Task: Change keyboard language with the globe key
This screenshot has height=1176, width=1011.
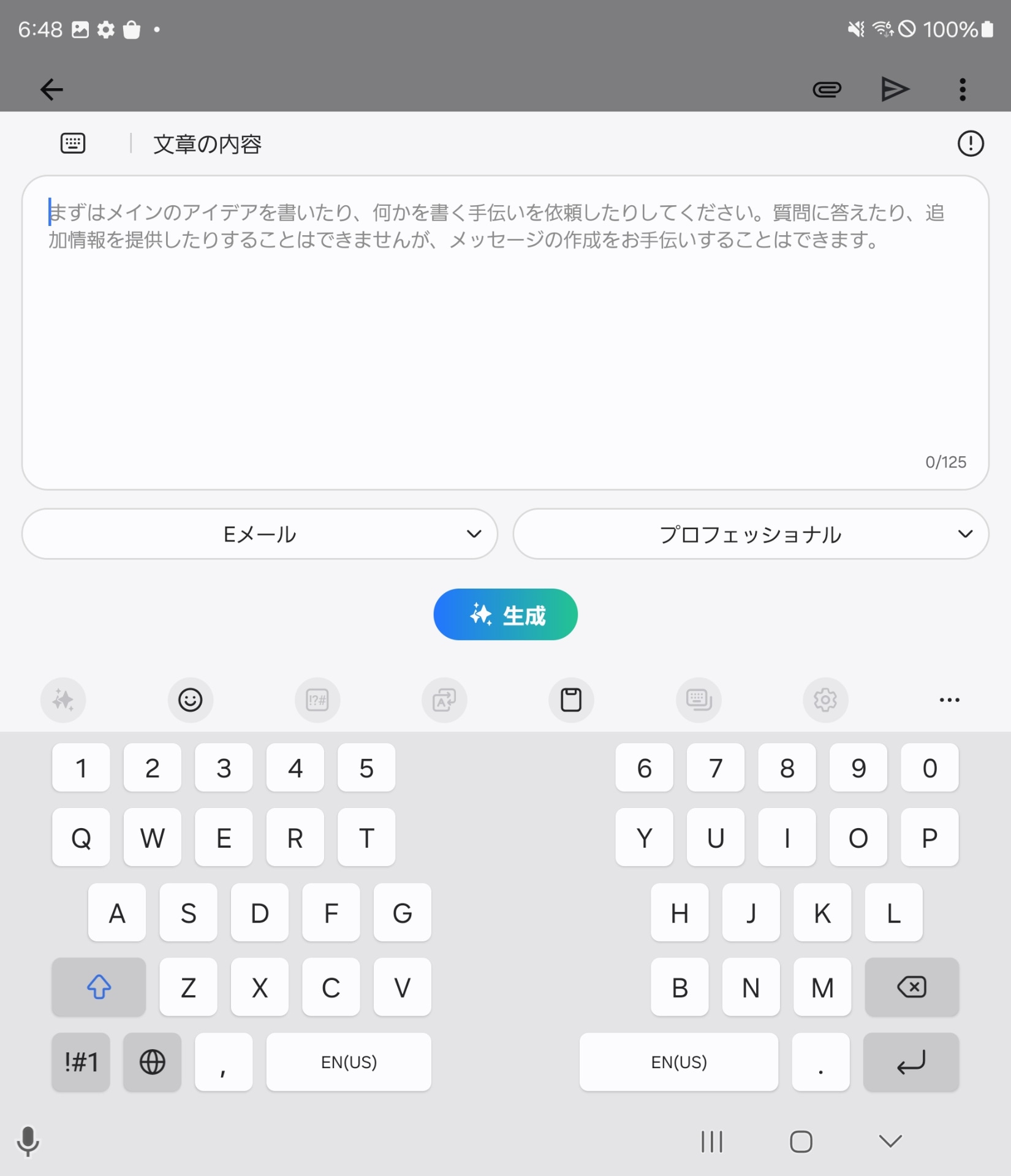Action: [x=152, y=1061]
